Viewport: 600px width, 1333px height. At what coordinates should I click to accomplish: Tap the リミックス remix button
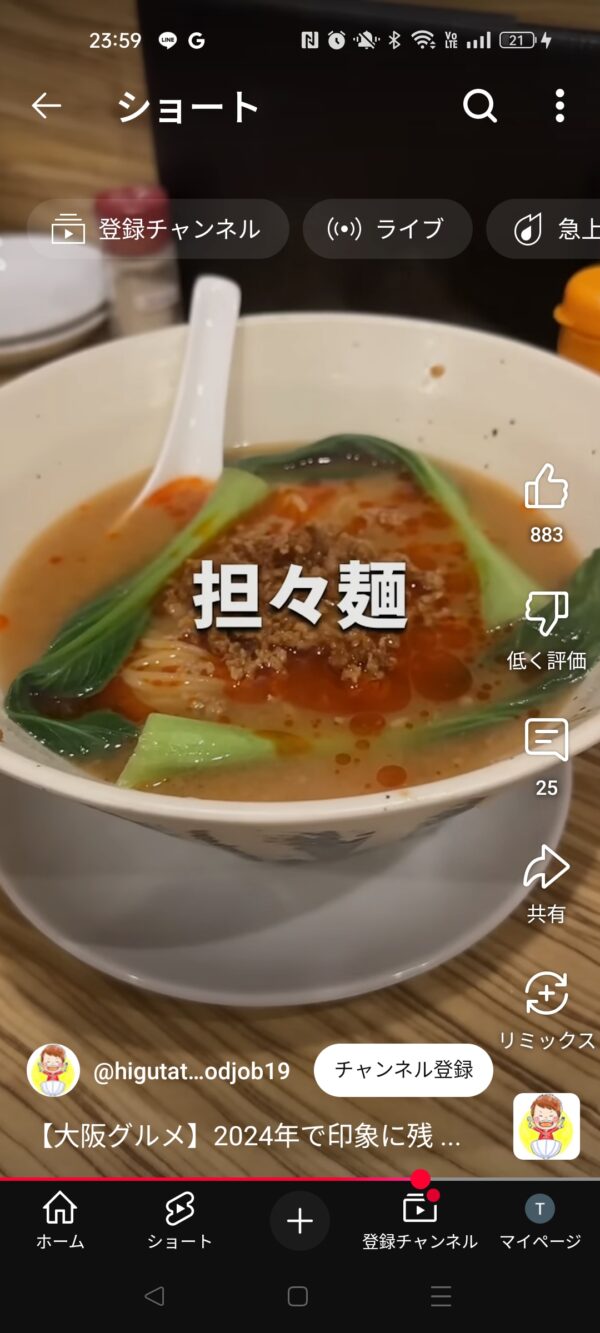(546, 995)
